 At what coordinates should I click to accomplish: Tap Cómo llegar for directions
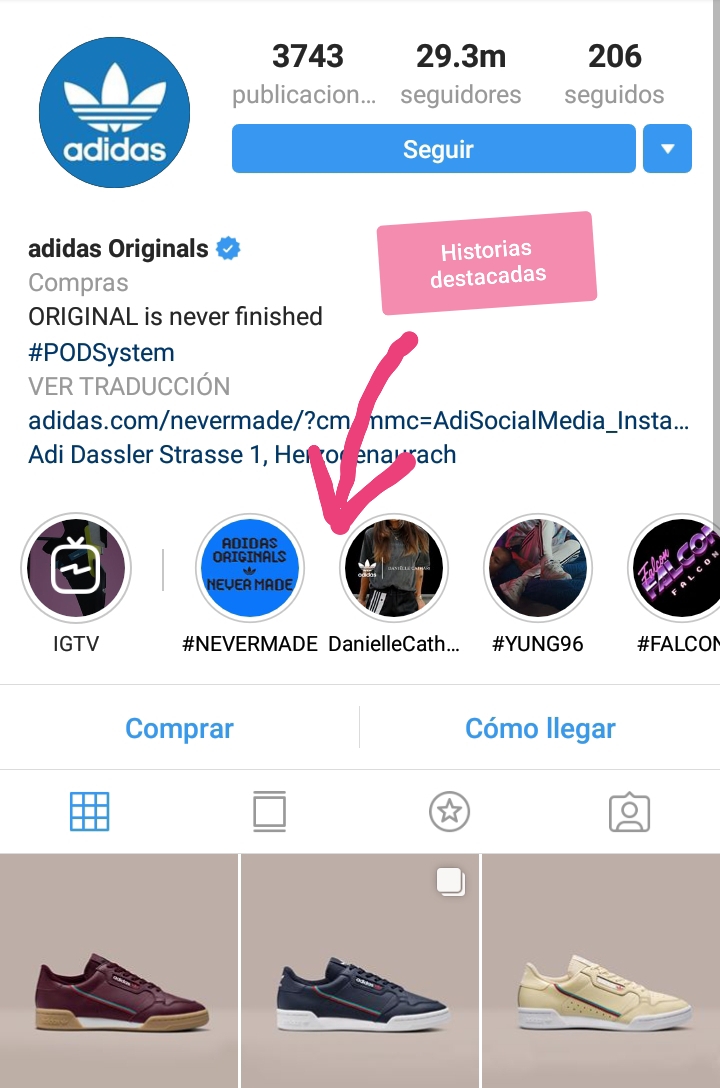coord(540,728)
